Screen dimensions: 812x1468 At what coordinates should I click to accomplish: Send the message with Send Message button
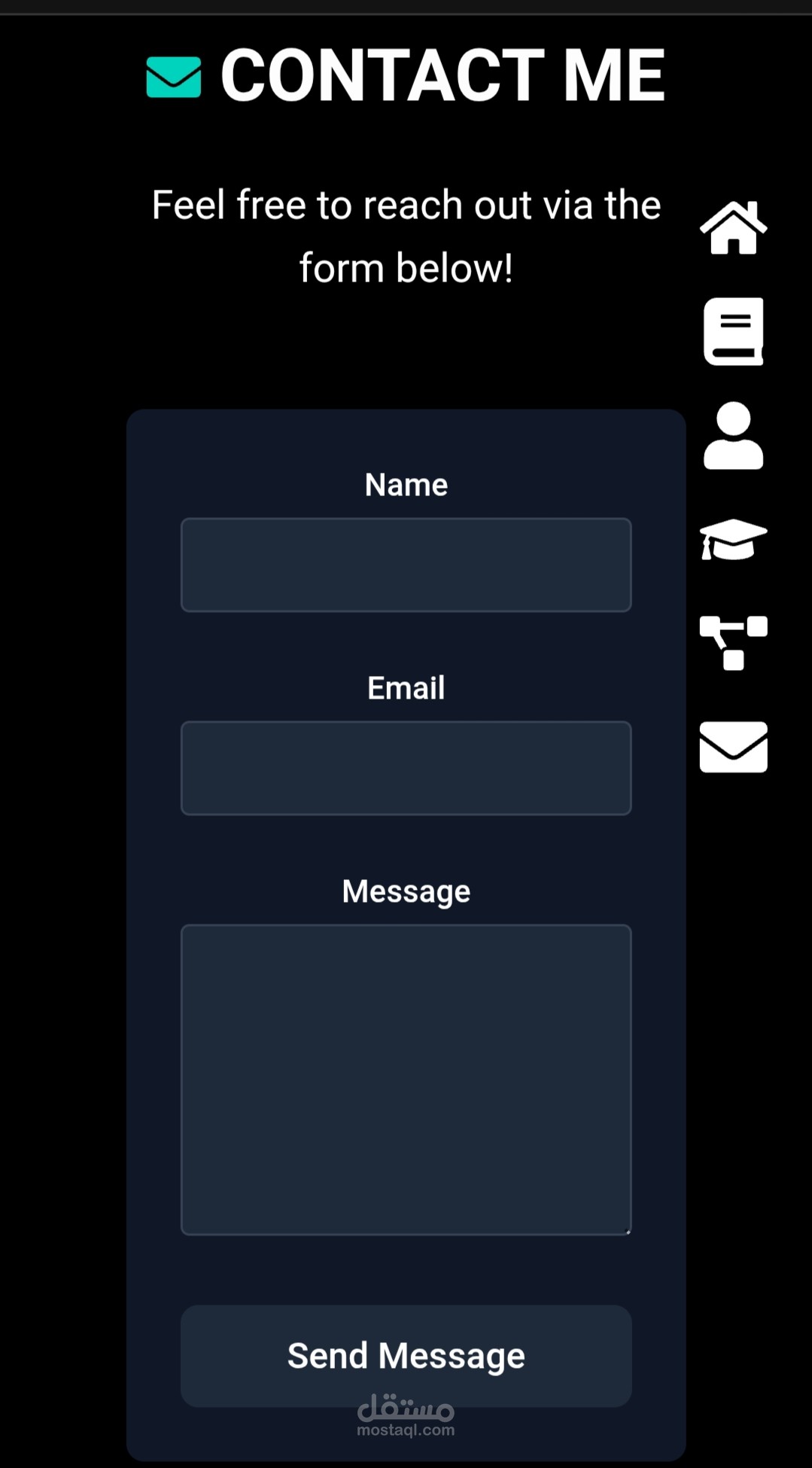pos(406,1356)
